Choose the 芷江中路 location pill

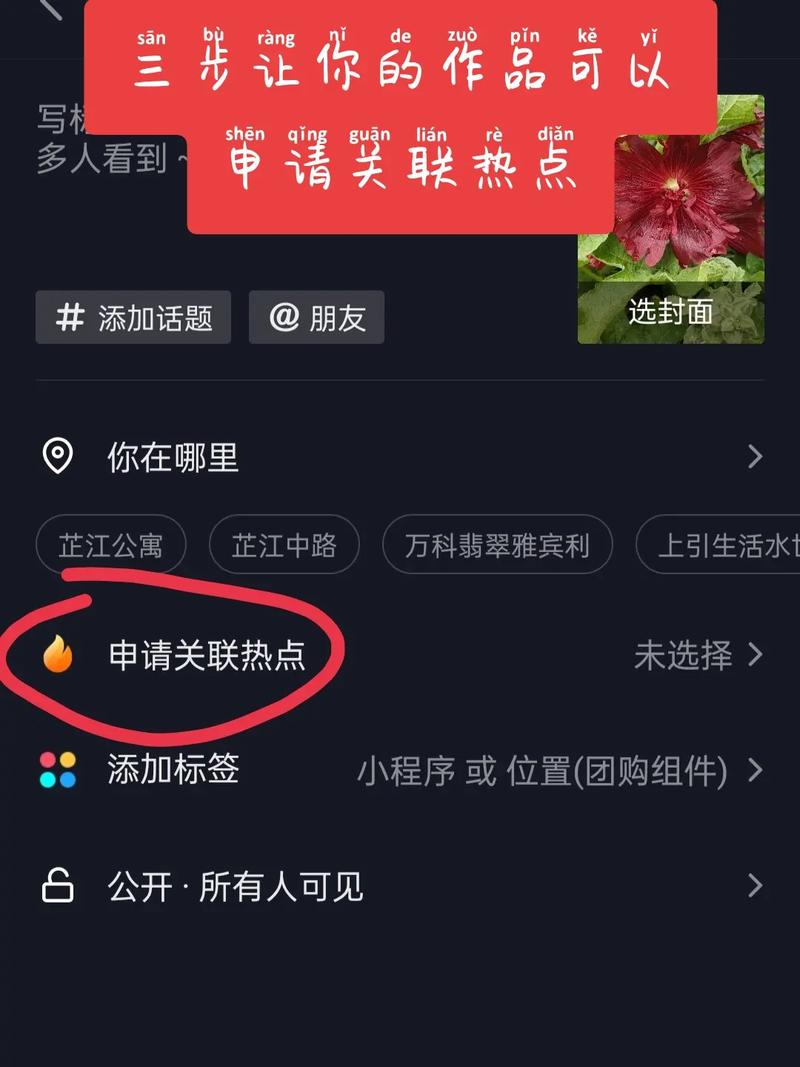tap(284, 545)
